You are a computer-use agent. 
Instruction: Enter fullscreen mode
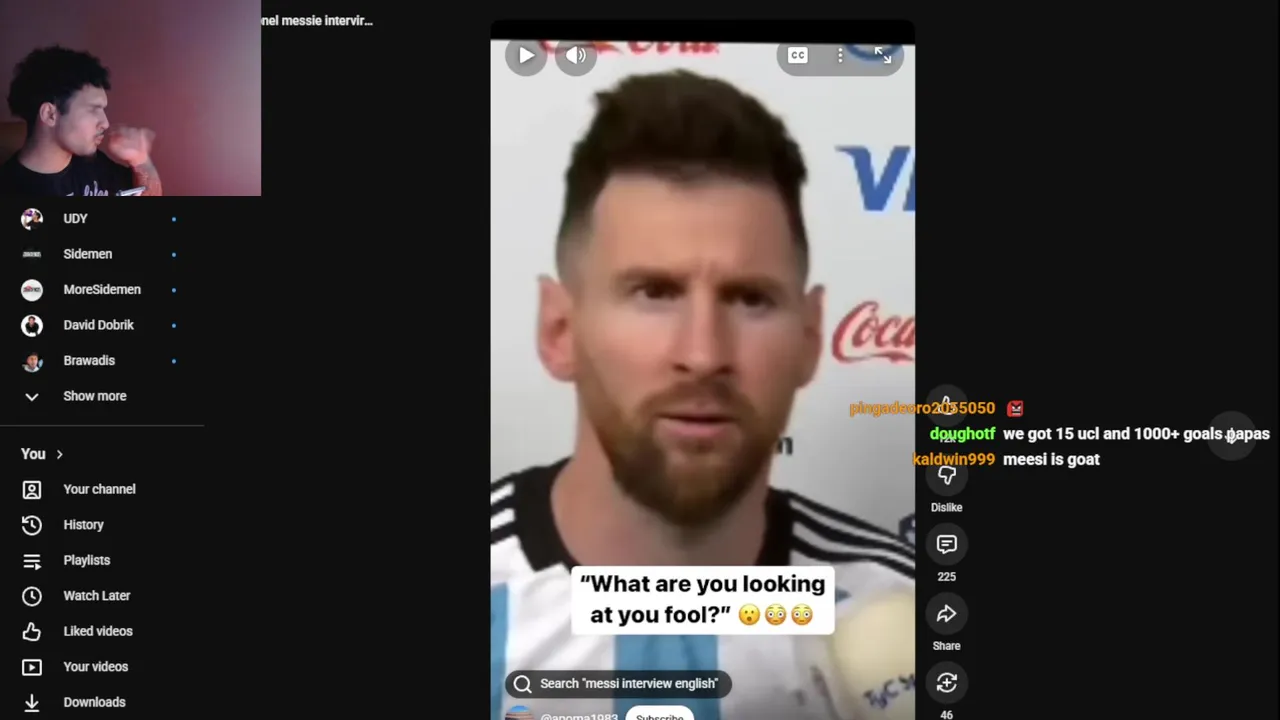coord(883,56)
